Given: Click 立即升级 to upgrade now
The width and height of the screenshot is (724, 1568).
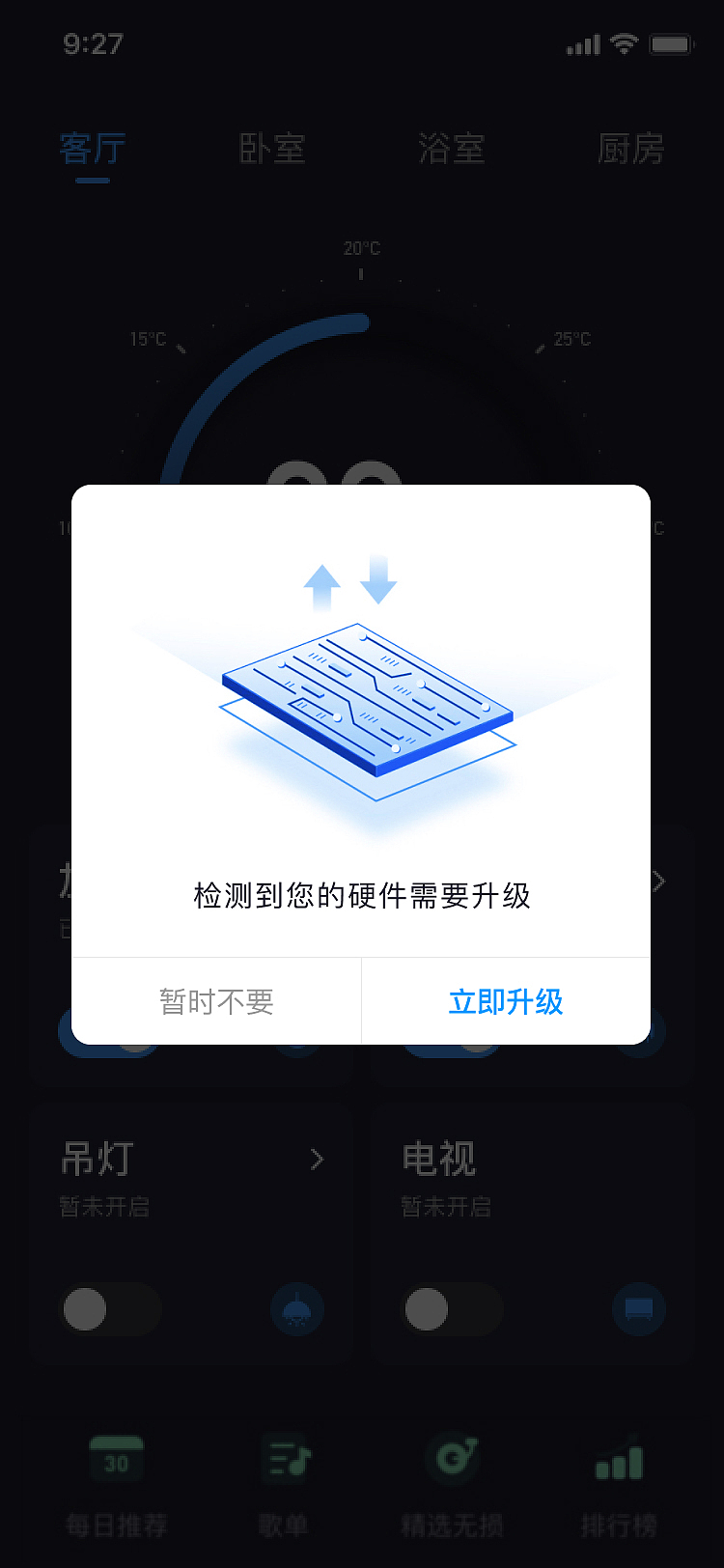Looking at the screenshot, I should pos(506,1002).
